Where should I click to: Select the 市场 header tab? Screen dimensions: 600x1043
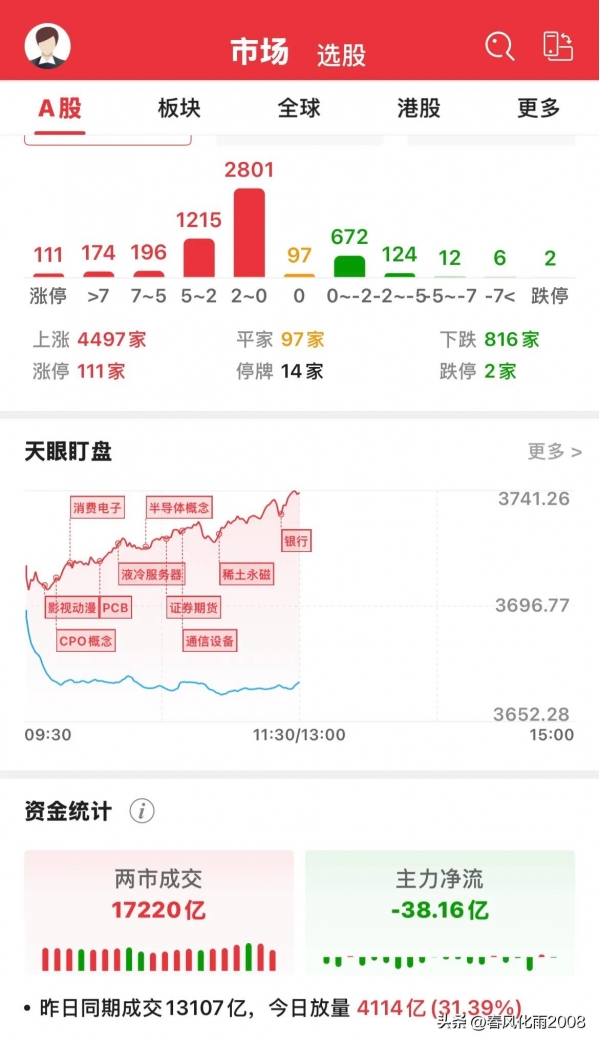tap(259, 51)
